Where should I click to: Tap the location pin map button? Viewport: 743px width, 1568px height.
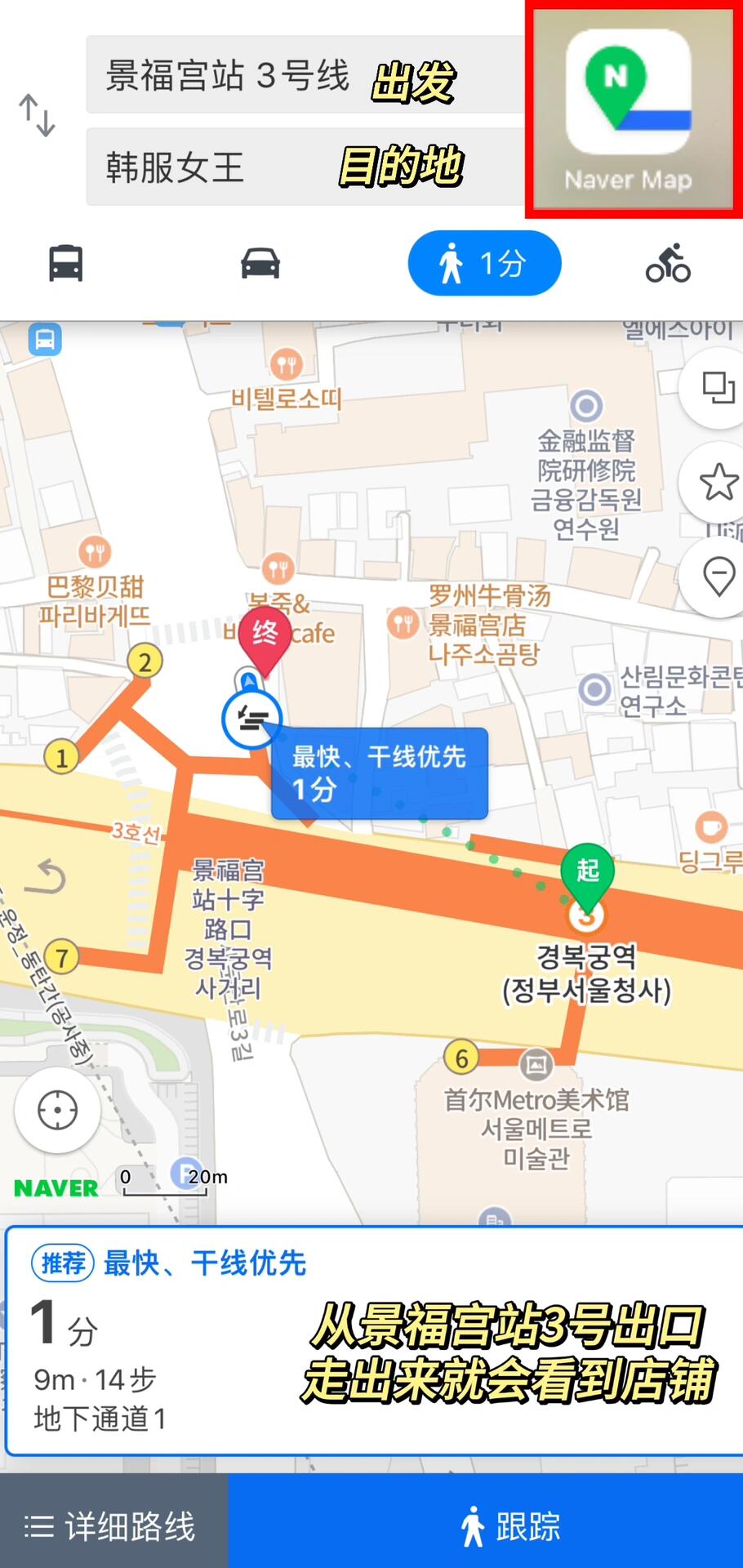[718, 577]
